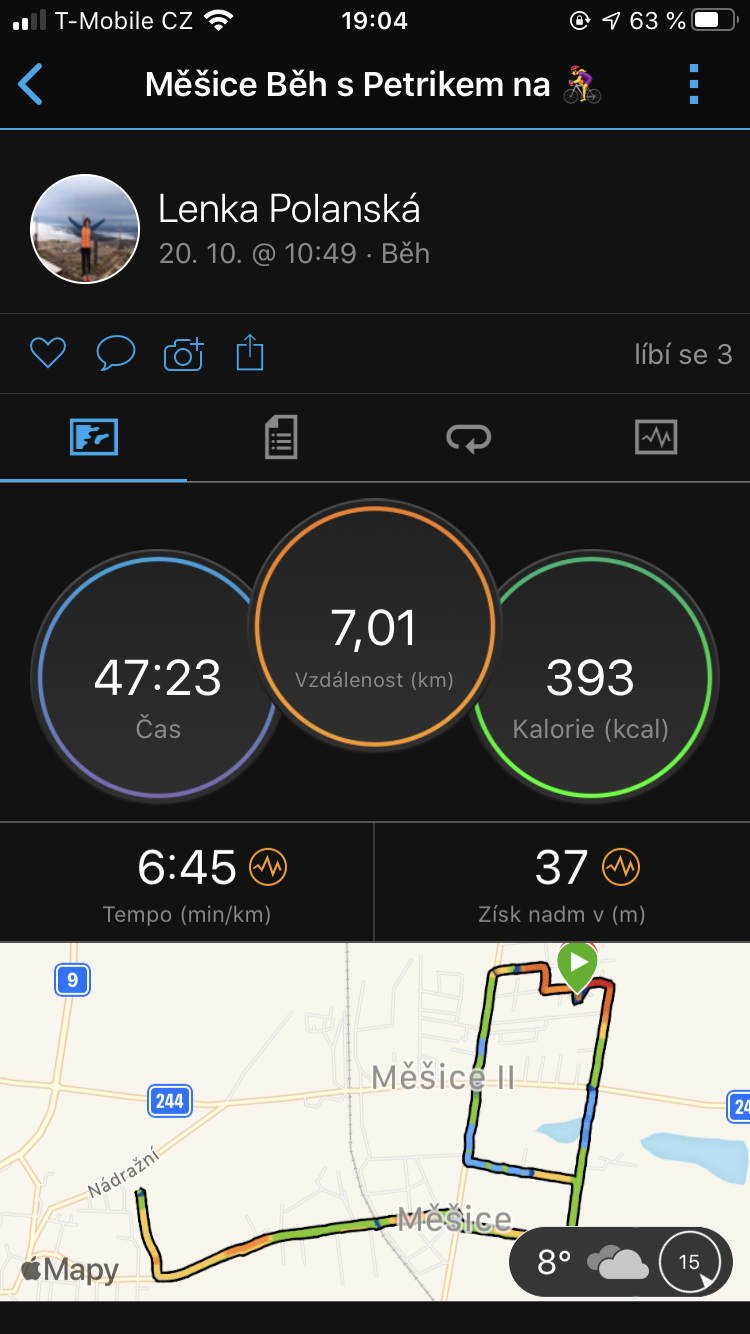View who liked via líbí se 3
The width and height of the screenshot is (750, 1334).
683,354
